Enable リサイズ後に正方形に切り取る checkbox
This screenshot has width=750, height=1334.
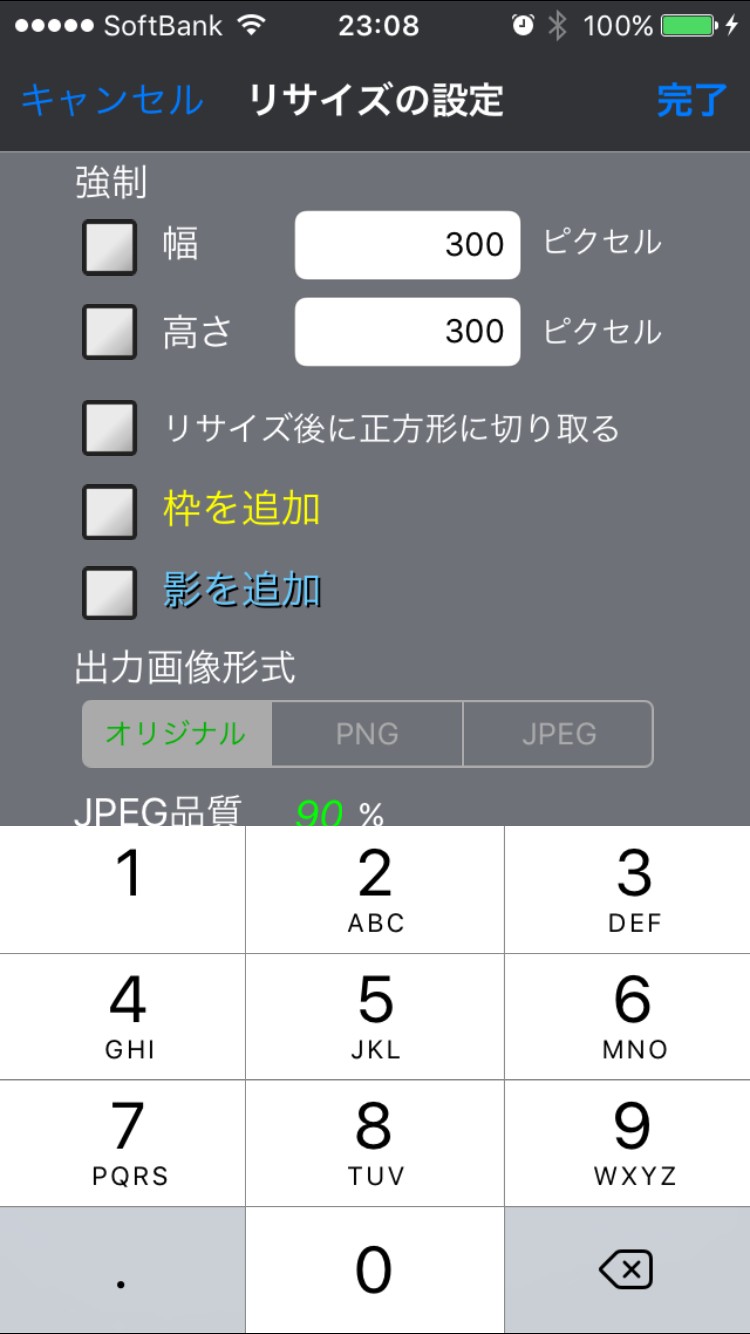point(109,429)
